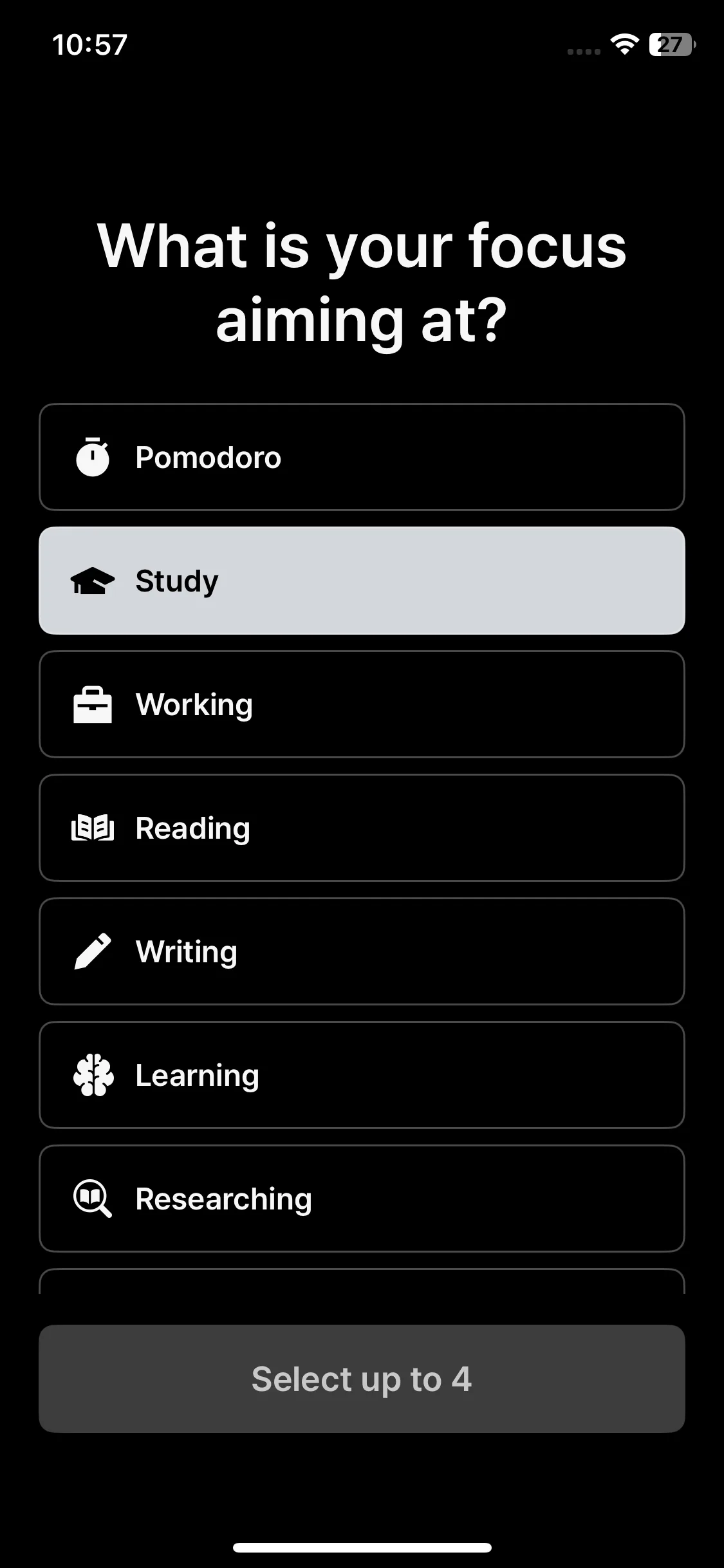Select the Learning option

point(362,1075)
